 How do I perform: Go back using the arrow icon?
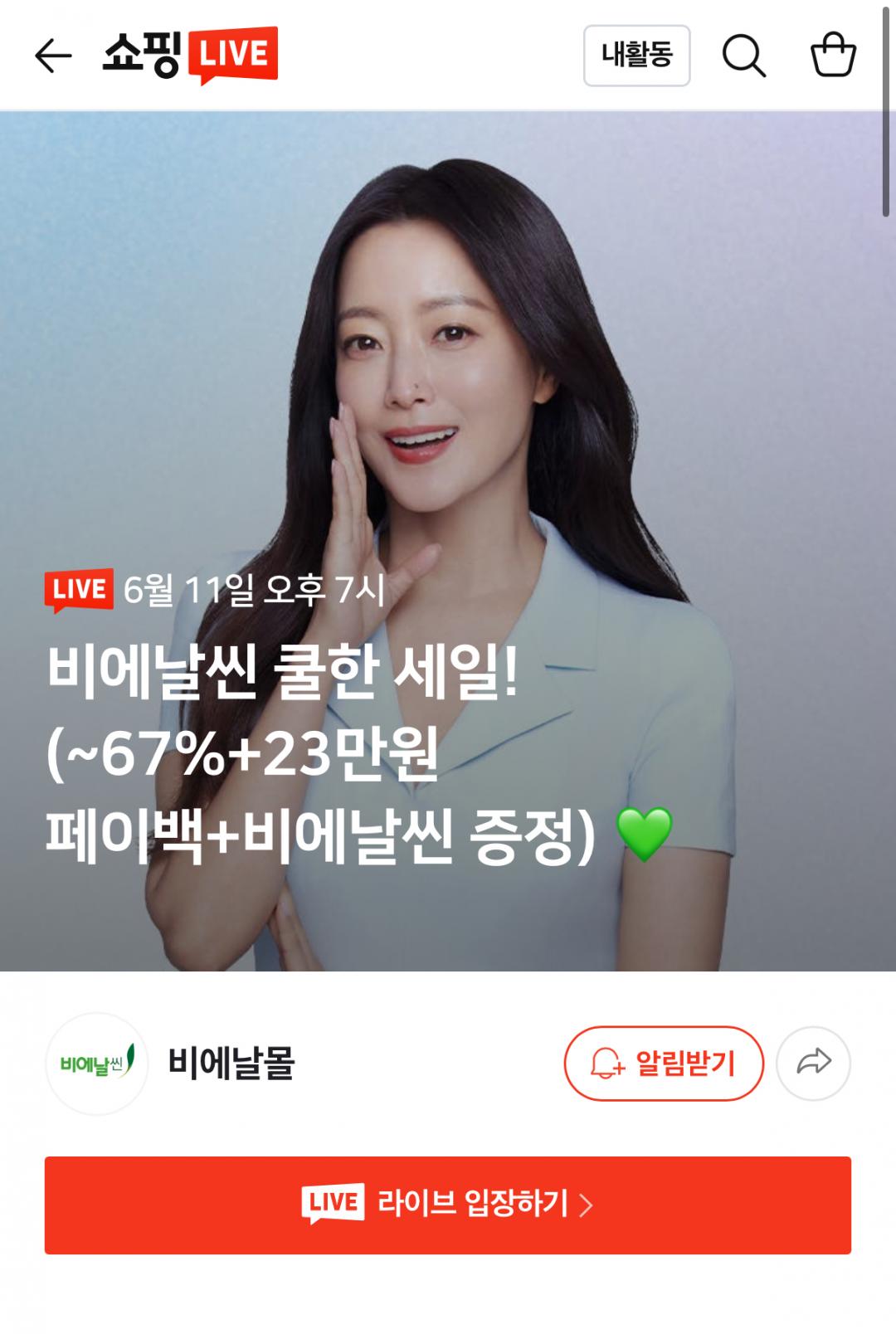[53, 56]
